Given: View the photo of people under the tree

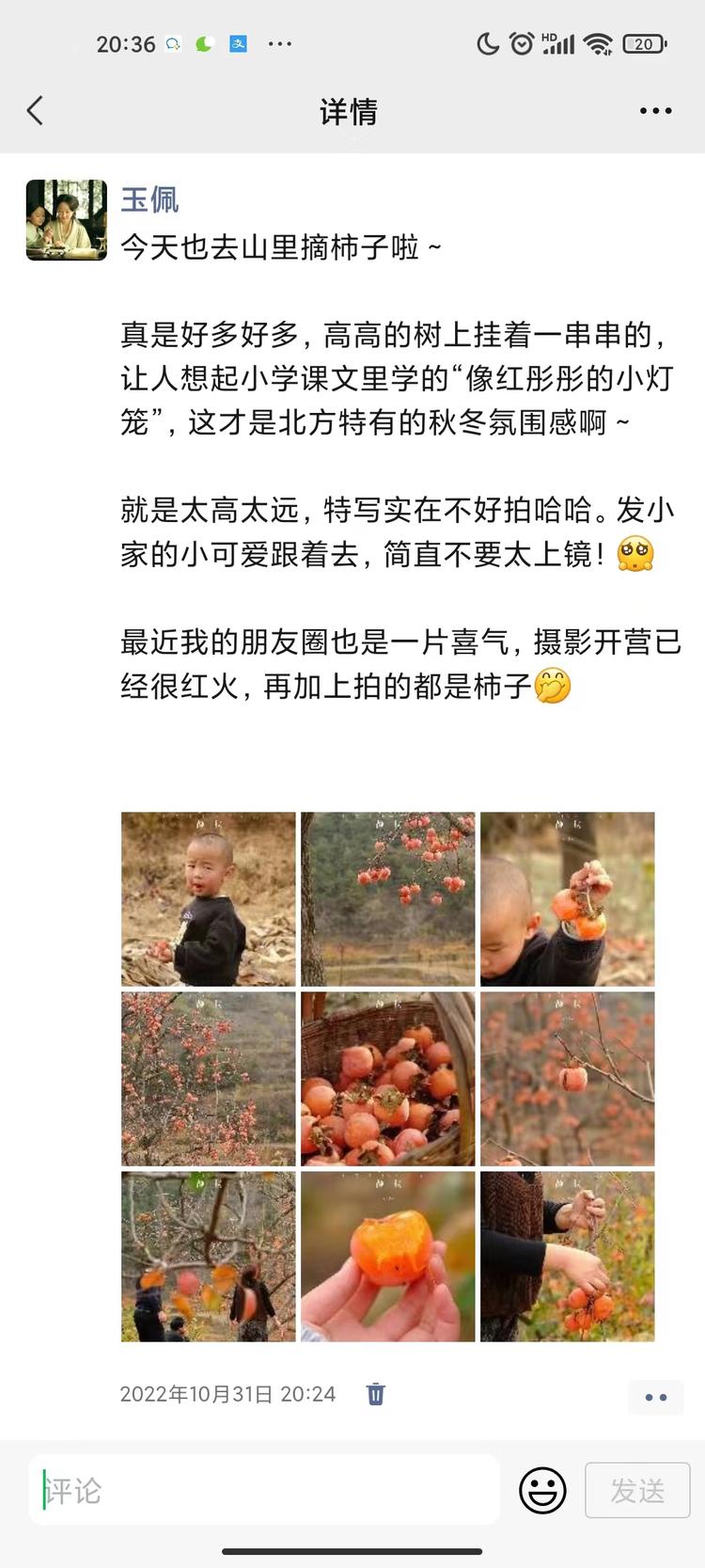Looking at the screenshot, I should tap(208, 1256).
